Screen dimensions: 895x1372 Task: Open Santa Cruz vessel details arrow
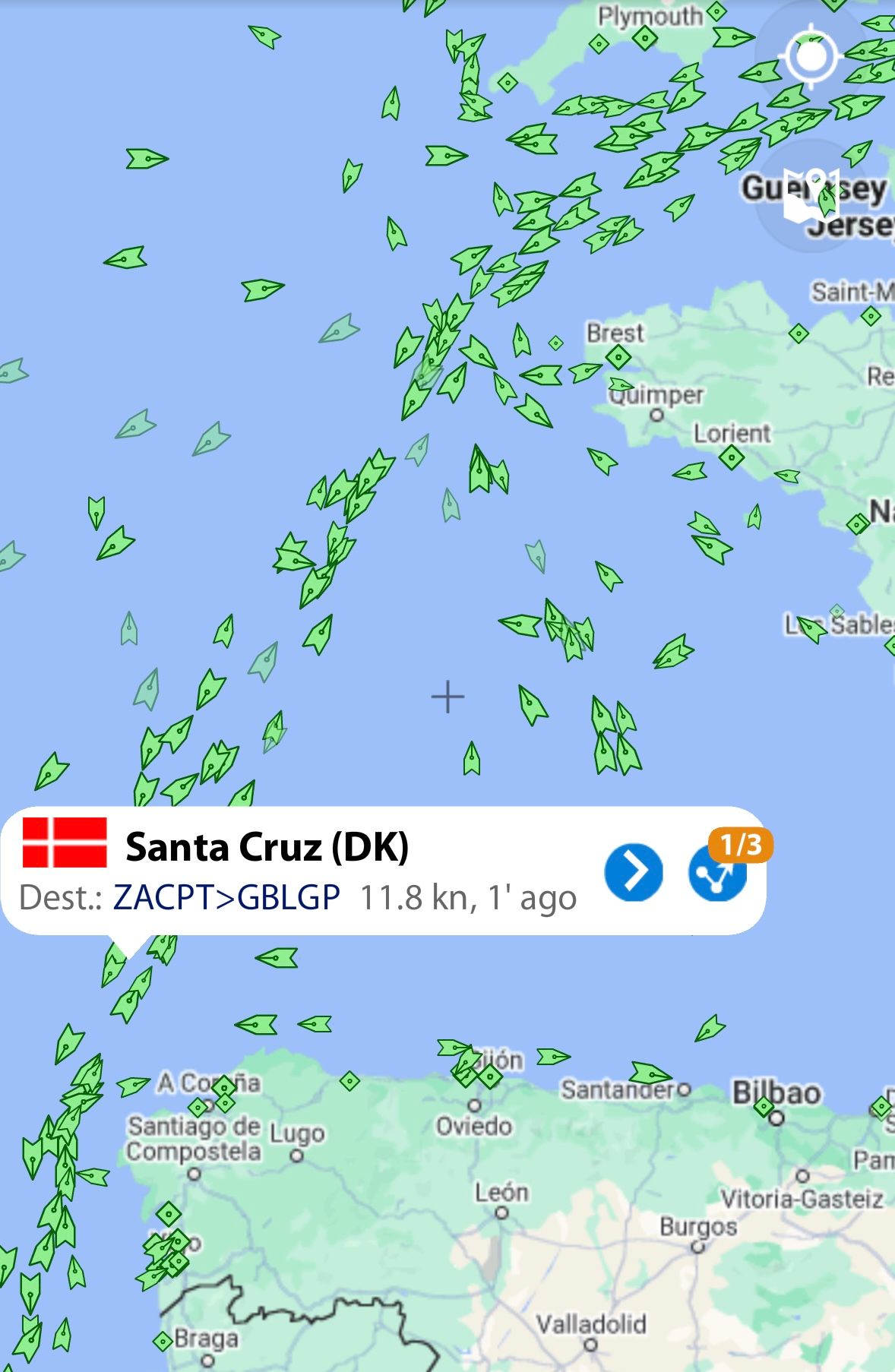point(634,872)
